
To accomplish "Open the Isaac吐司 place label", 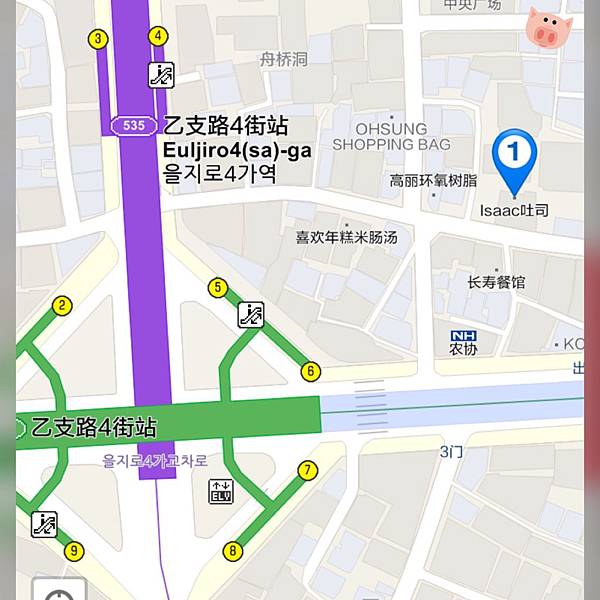I will (x=514, y=211).
